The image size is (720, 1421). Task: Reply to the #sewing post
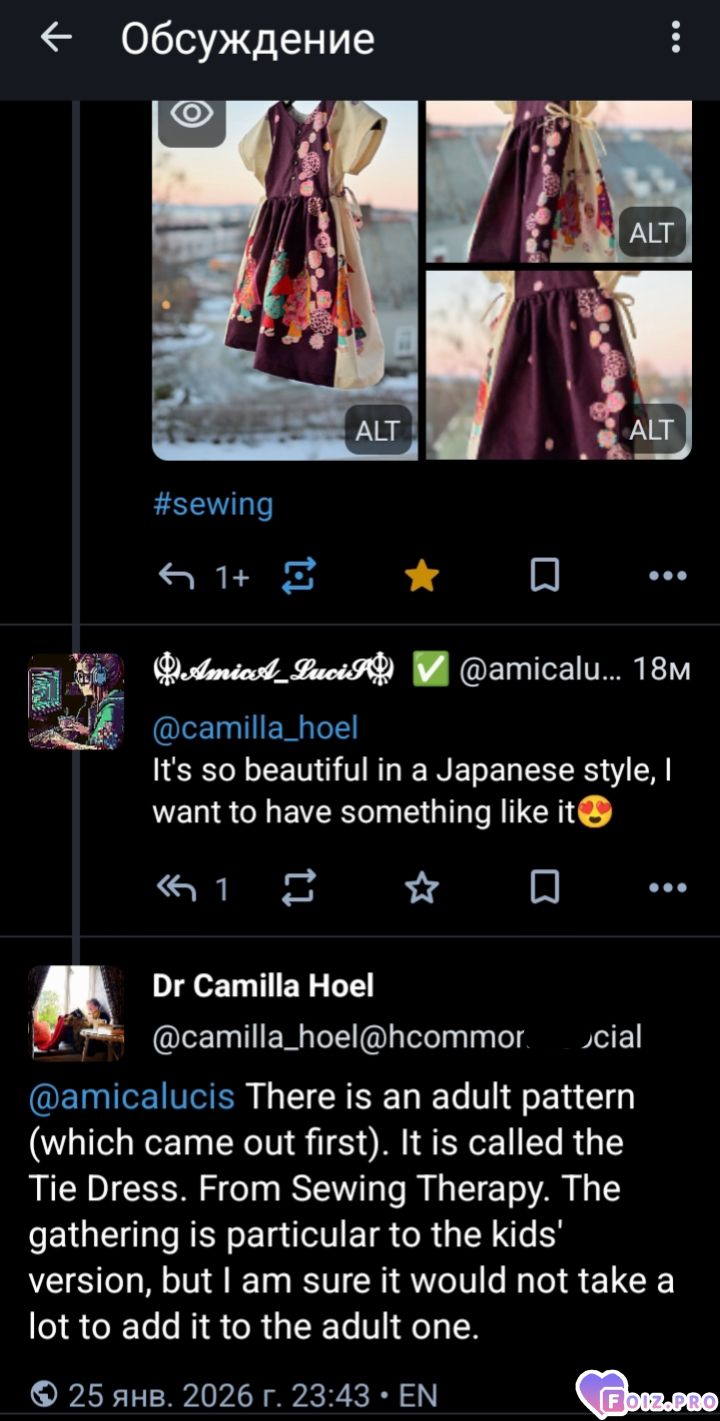click(177, 575)
